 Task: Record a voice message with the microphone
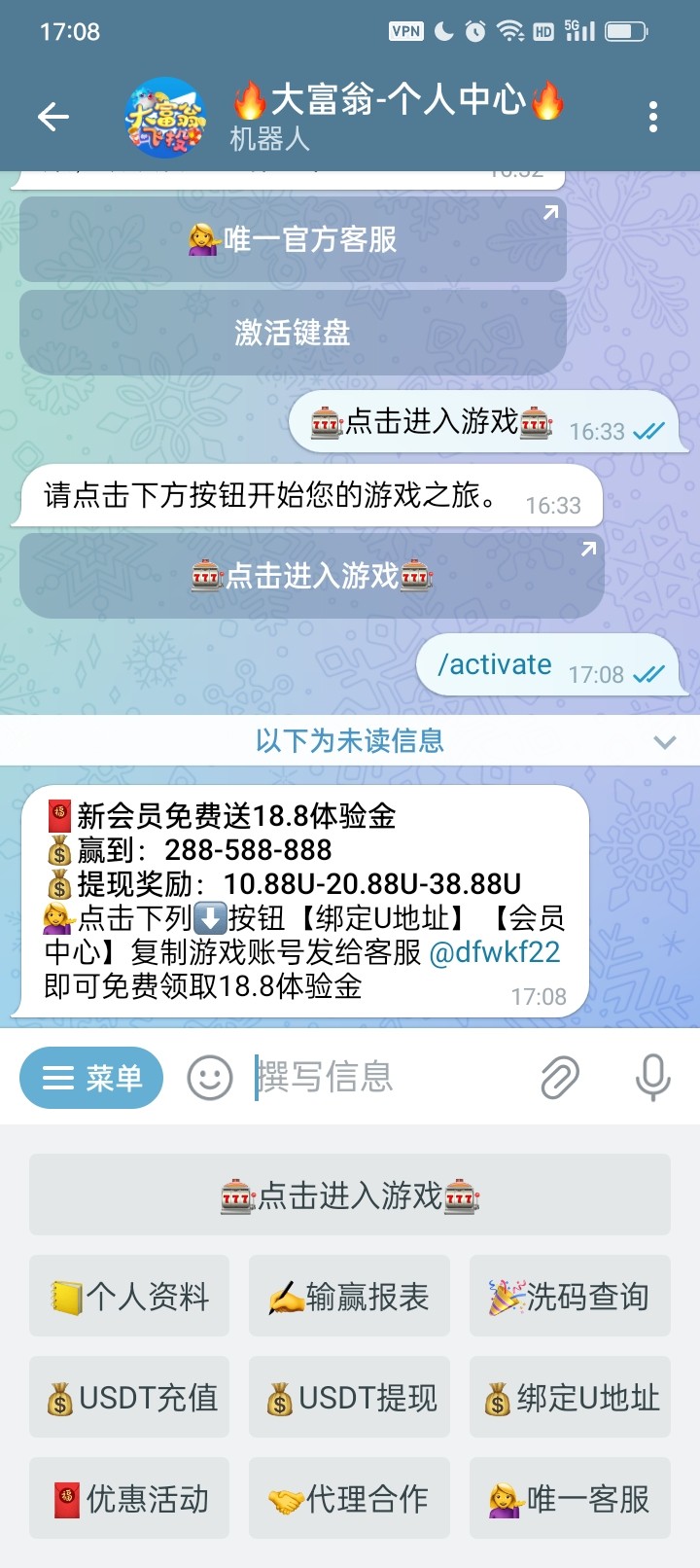coord(651,1078)
